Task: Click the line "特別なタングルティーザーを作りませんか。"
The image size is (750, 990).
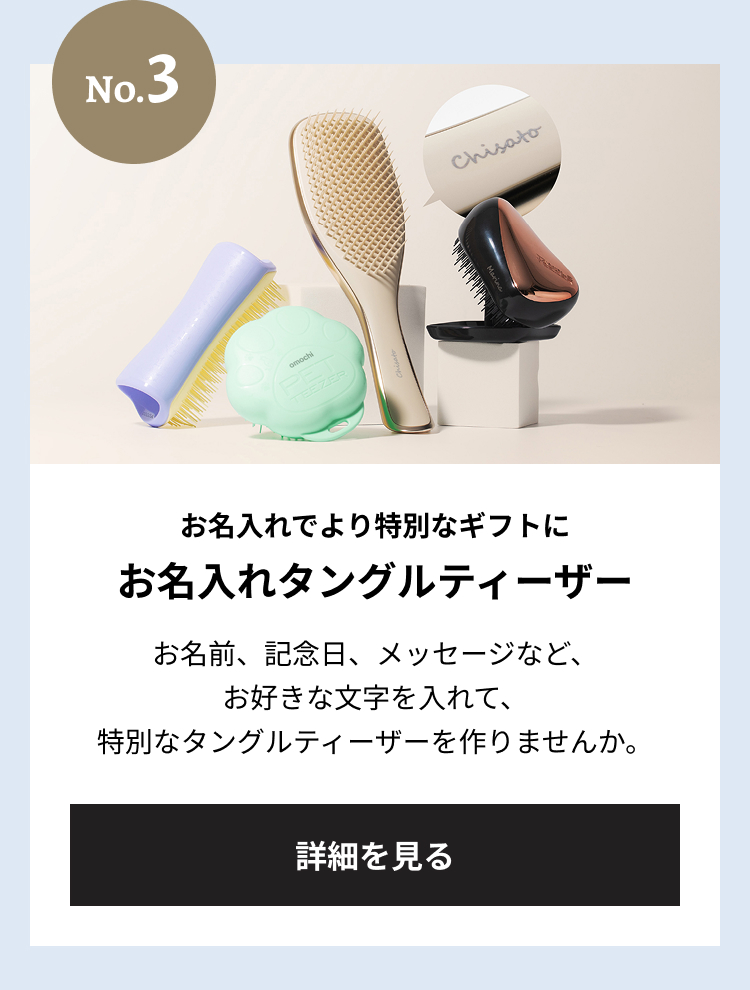Action: (375, 739)
